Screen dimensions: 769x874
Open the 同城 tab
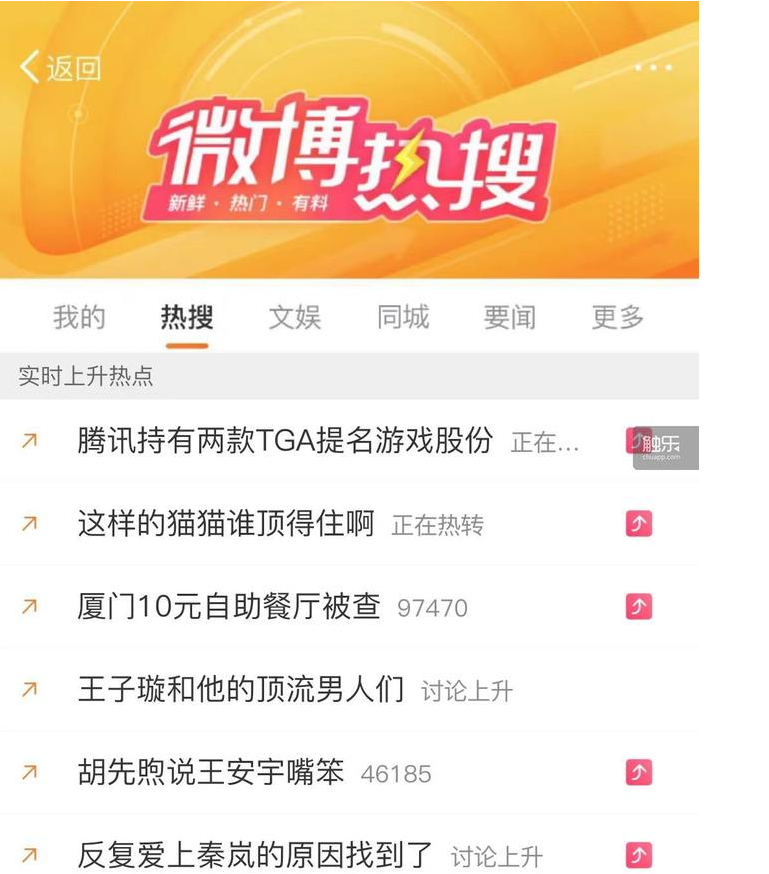coord(403,317)
